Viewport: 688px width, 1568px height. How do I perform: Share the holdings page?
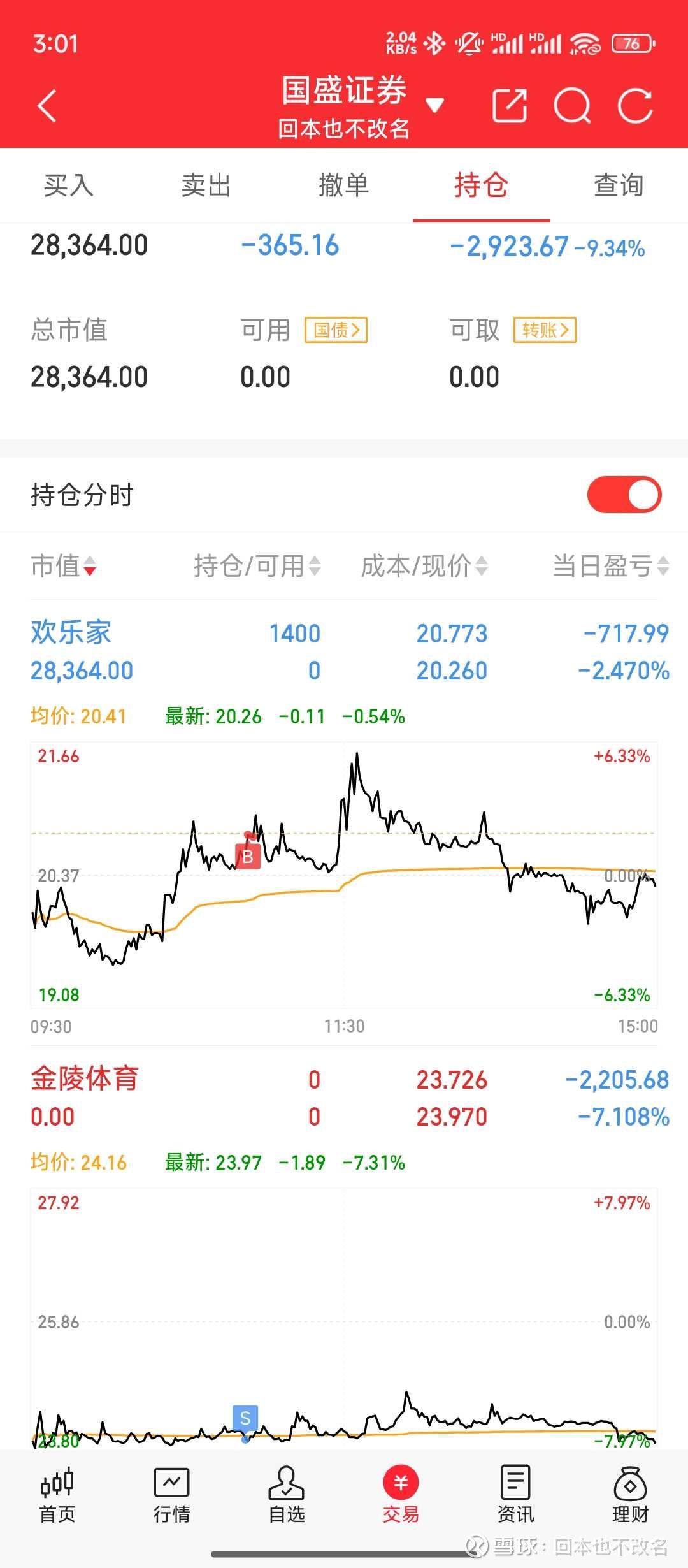point(510,106)
